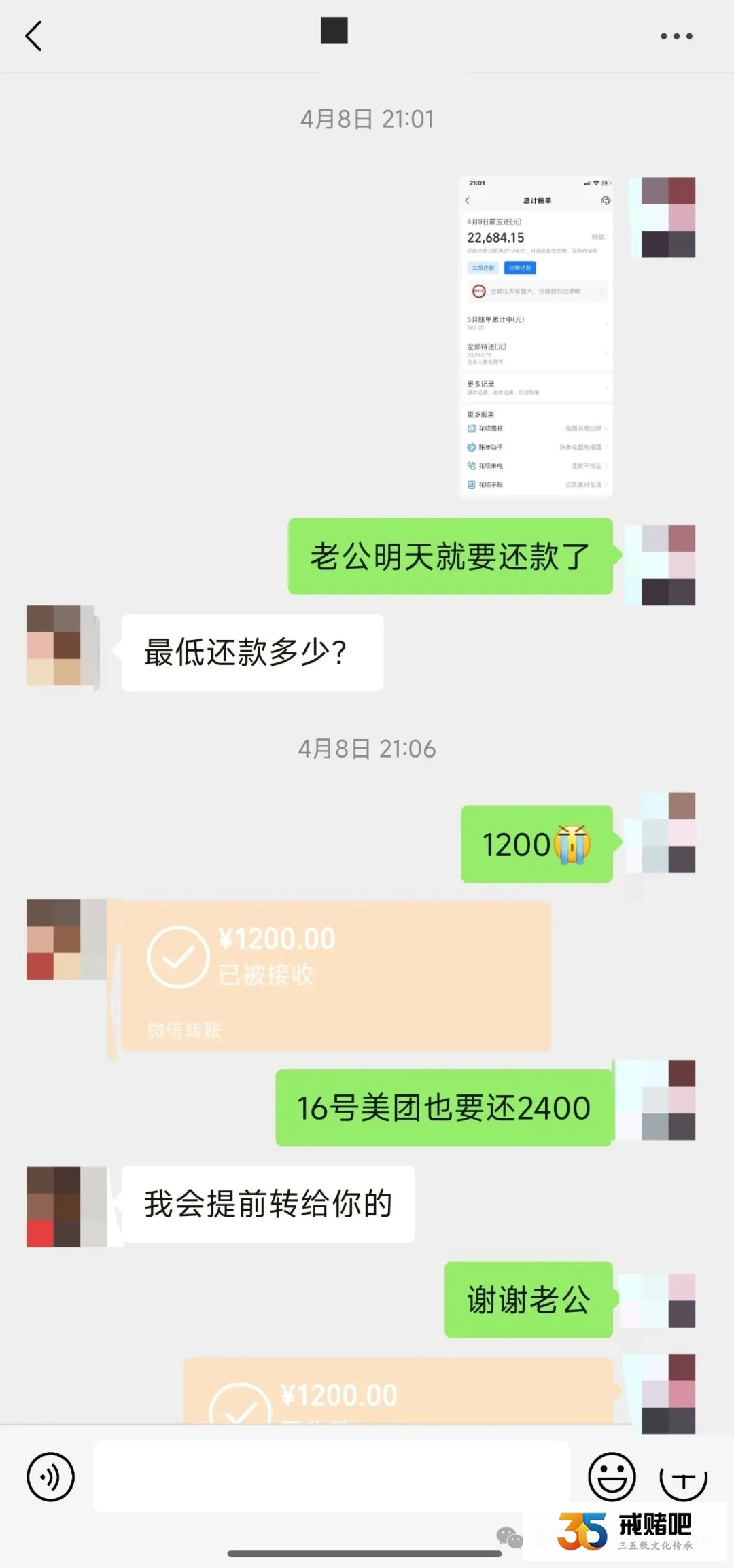Go back from this chat

click(33, 36)
